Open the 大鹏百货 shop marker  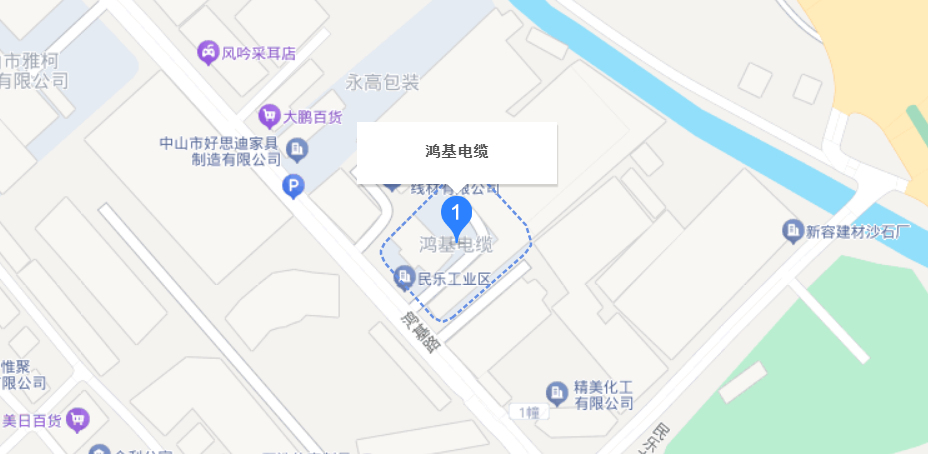pos(268,116)
